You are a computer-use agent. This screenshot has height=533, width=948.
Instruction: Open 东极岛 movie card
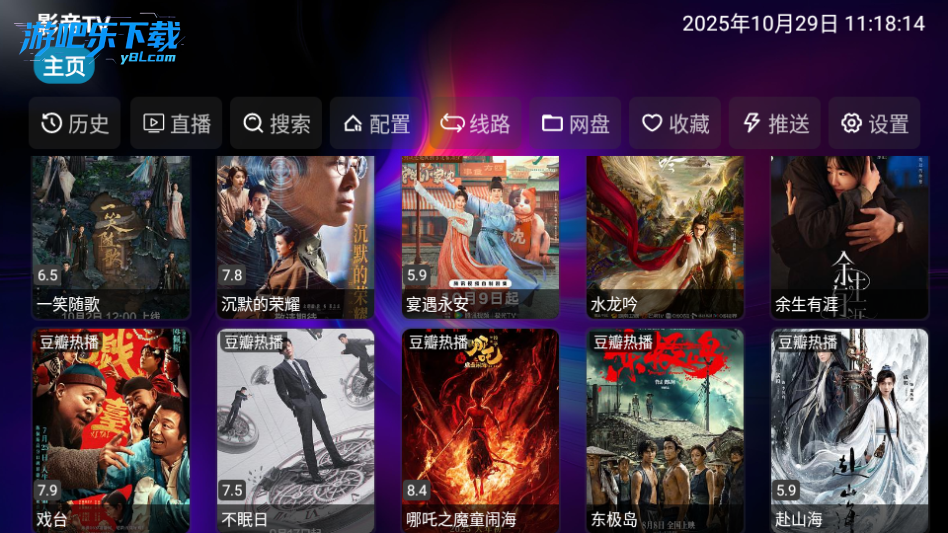coord(665,430)
